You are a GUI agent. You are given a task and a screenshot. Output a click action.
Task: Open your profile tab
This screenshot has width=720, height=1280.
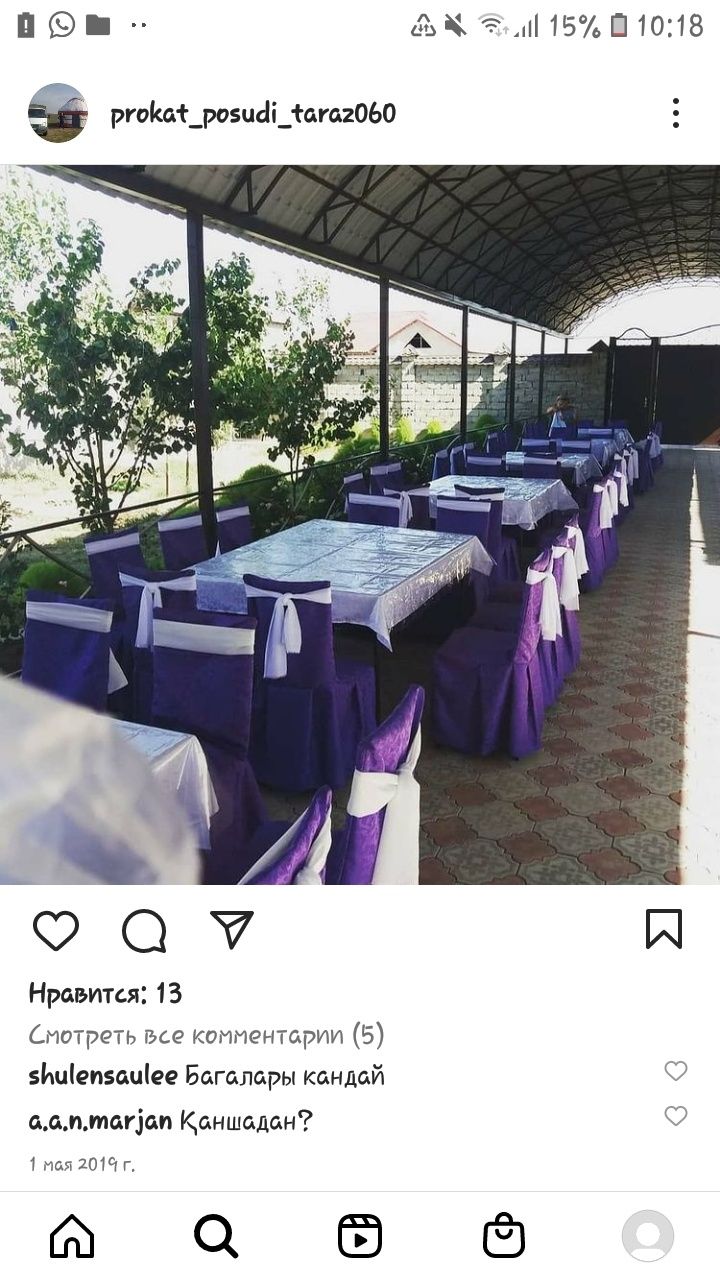tap(648, 1236)
